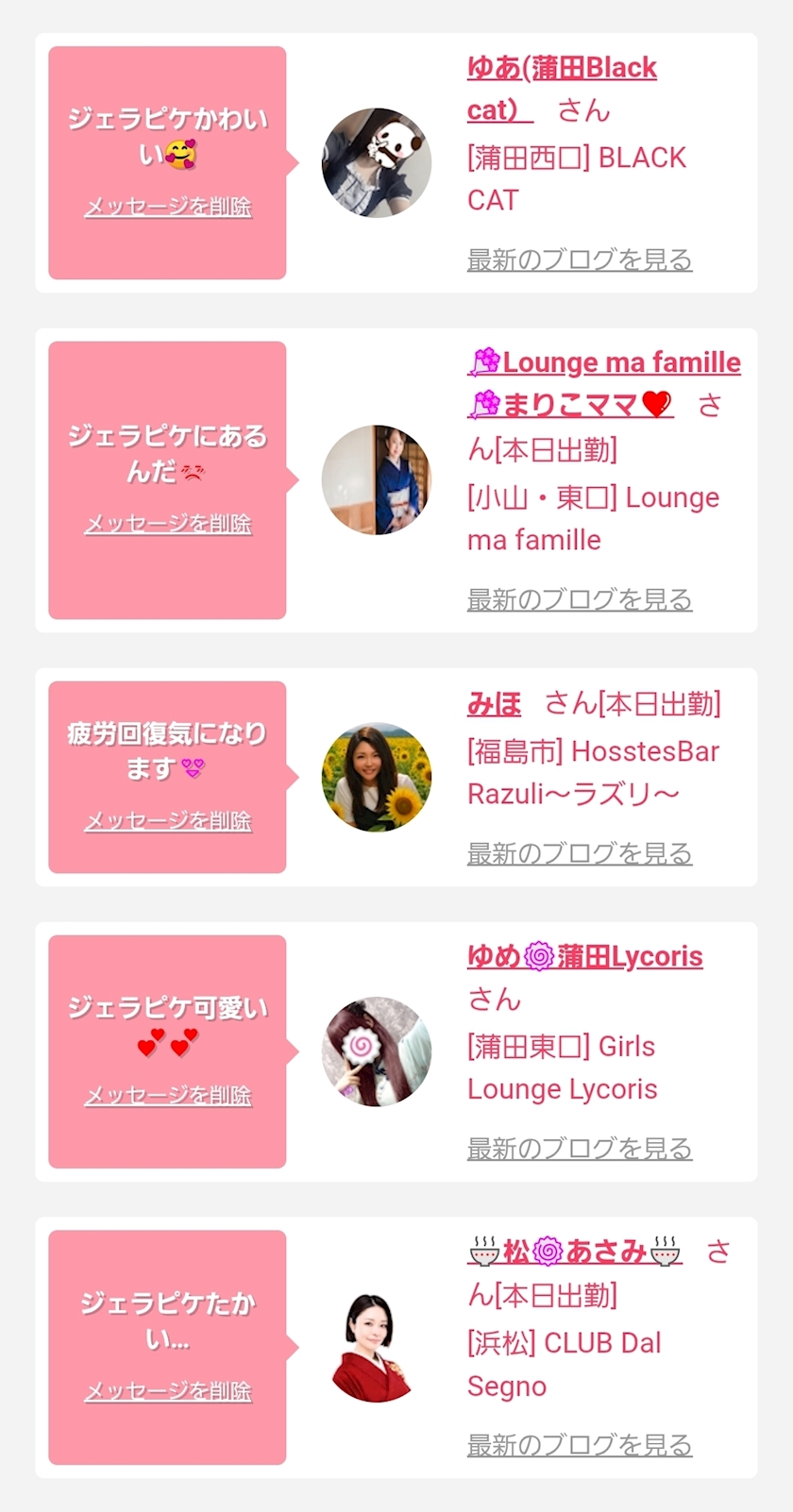Tap みほ's sunflower profile photo
This screenshot has height=1512, width=793.
[x=377, y=777]
